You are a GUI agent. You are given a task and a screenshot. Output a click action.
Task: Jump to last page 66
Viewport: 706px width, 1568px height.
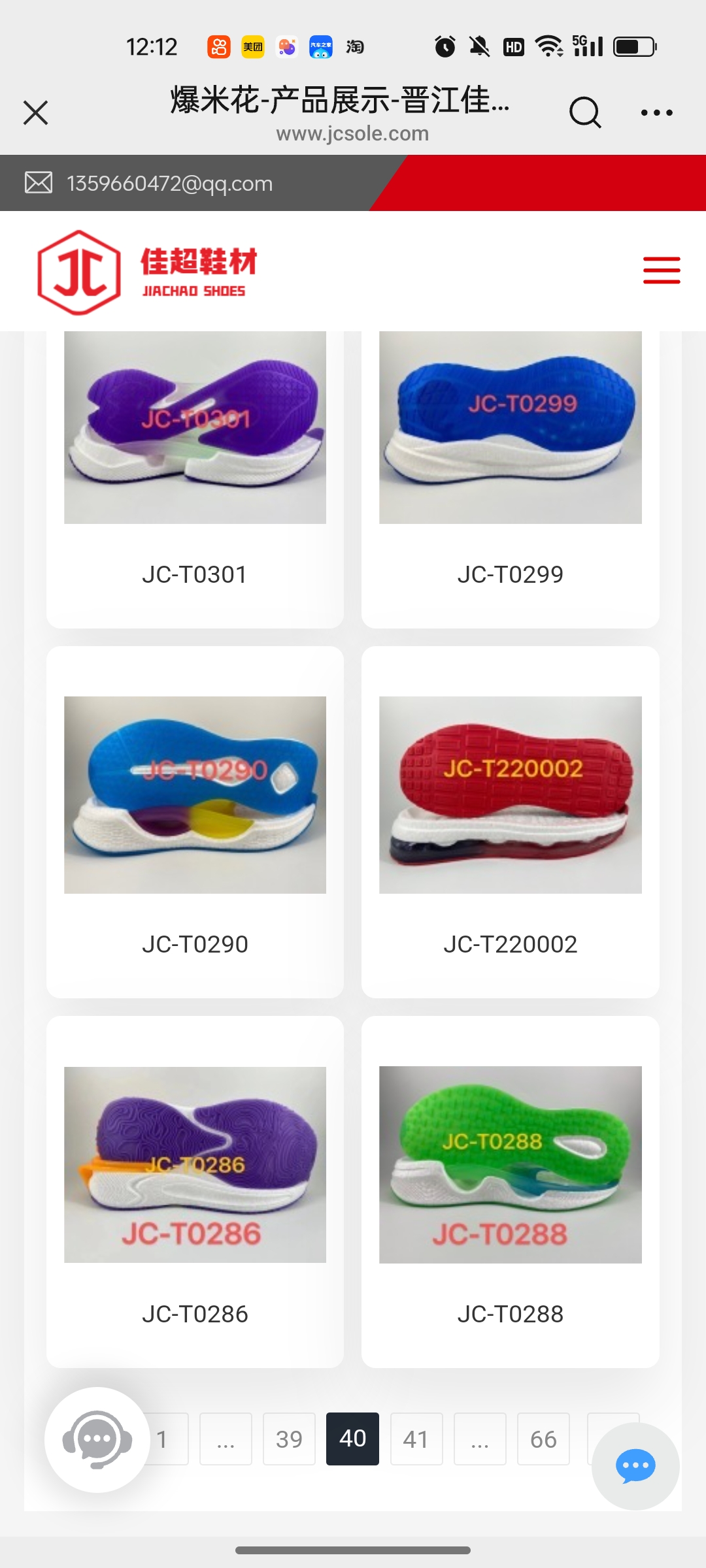click(543, 1439)
